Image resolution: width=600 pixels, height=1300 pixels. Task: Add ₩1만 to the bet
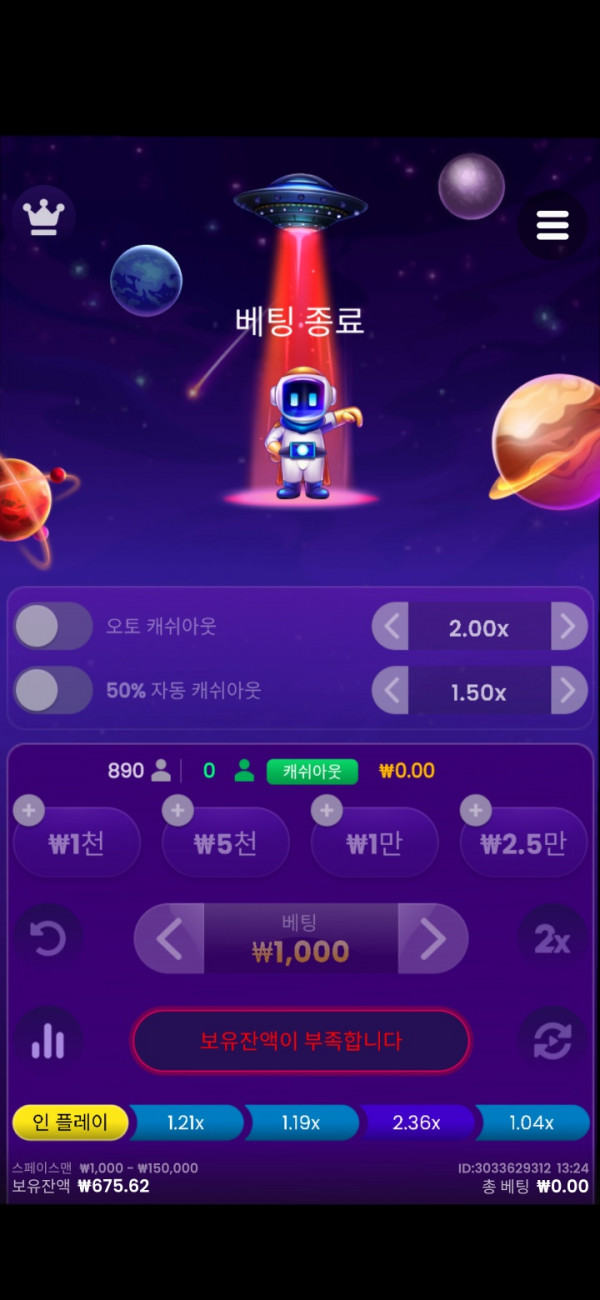[x=375, y=843]
